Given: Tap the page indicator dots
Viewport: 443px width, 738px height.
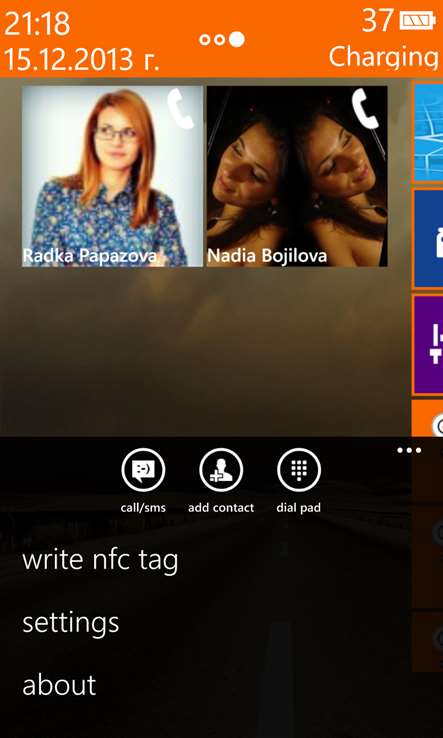Looking at the screenshot, I should click(222, 40).
